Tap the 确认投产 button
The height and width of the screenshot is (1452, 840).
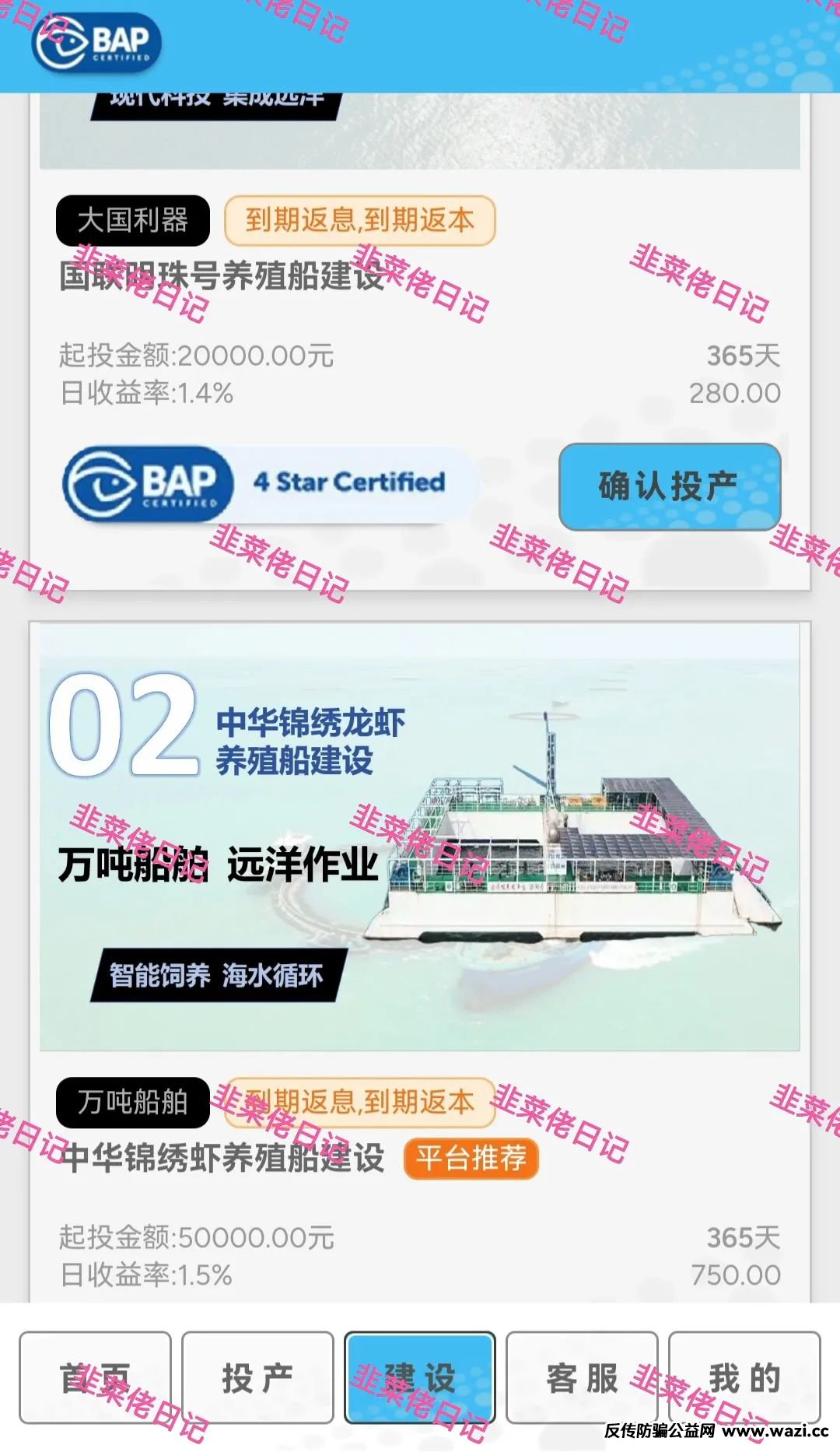click(x=669, y=486)
